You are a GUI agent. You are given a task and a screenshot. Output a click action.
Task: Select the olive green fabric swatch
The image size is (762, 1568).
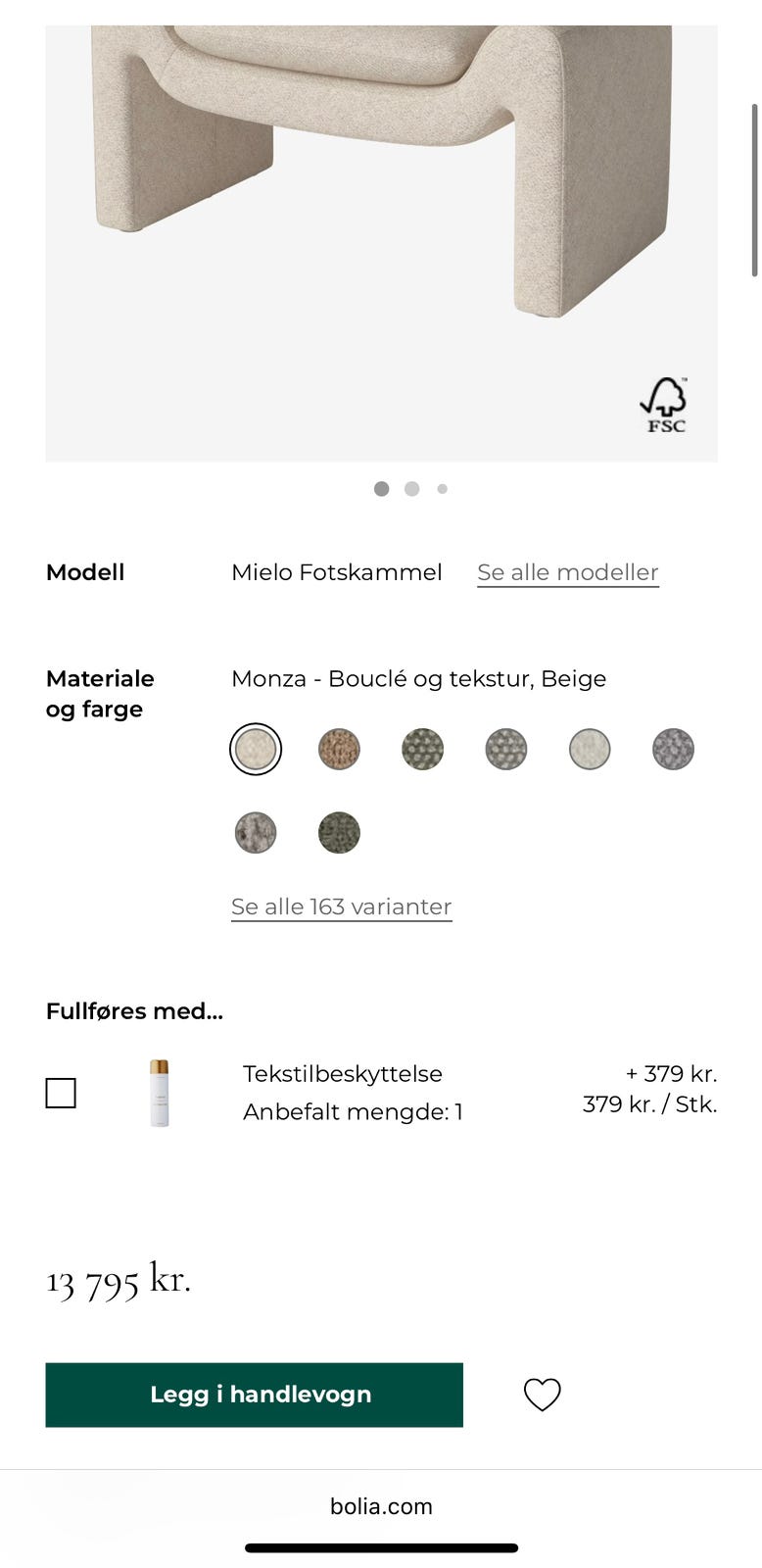pyautogui.click(x=421, y=749)
